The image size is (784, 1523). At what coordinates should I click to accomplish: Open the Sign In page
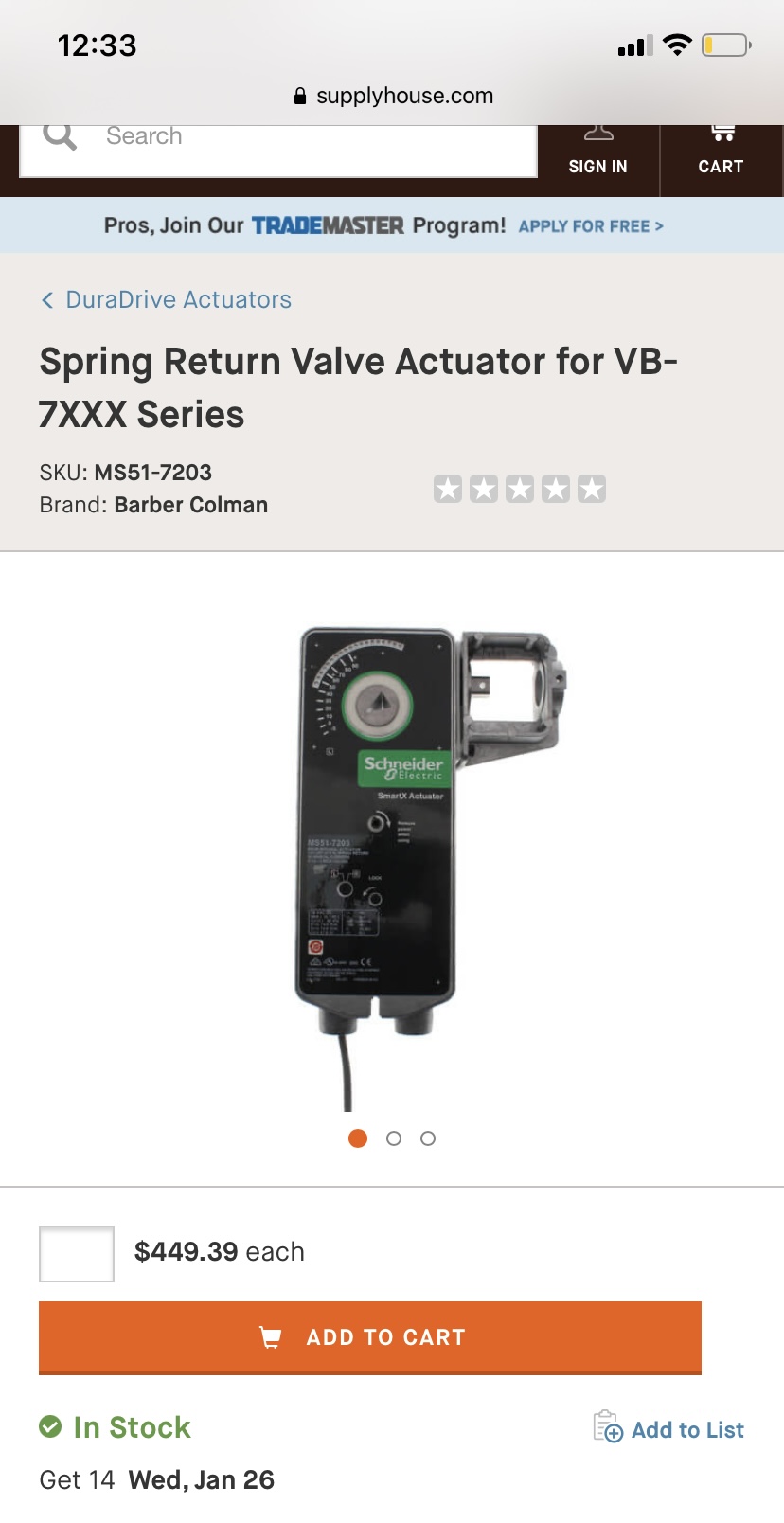(597, 157)
